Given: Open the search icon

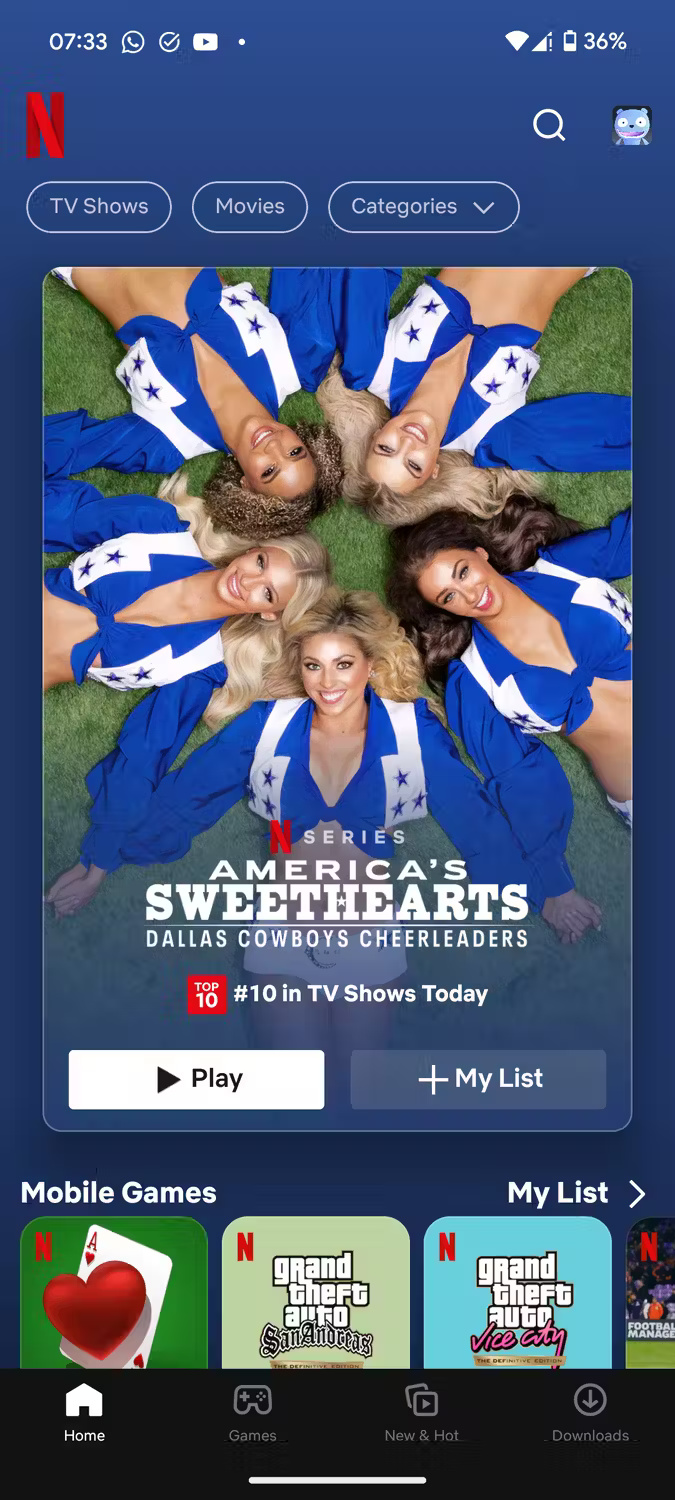Looking at the screenshot, I should click(x=549, y=126).
